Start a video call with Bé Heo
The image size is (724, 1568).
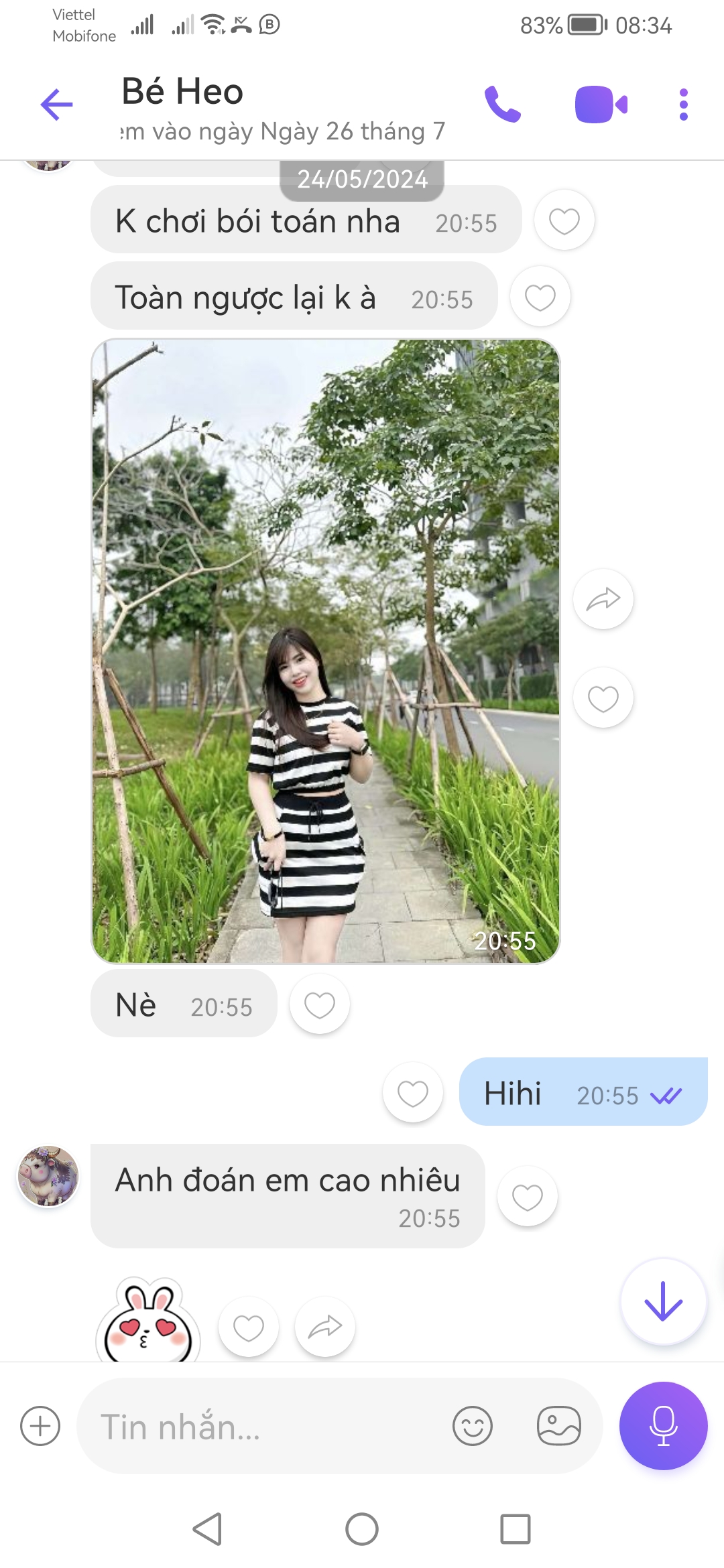[601, 105]
